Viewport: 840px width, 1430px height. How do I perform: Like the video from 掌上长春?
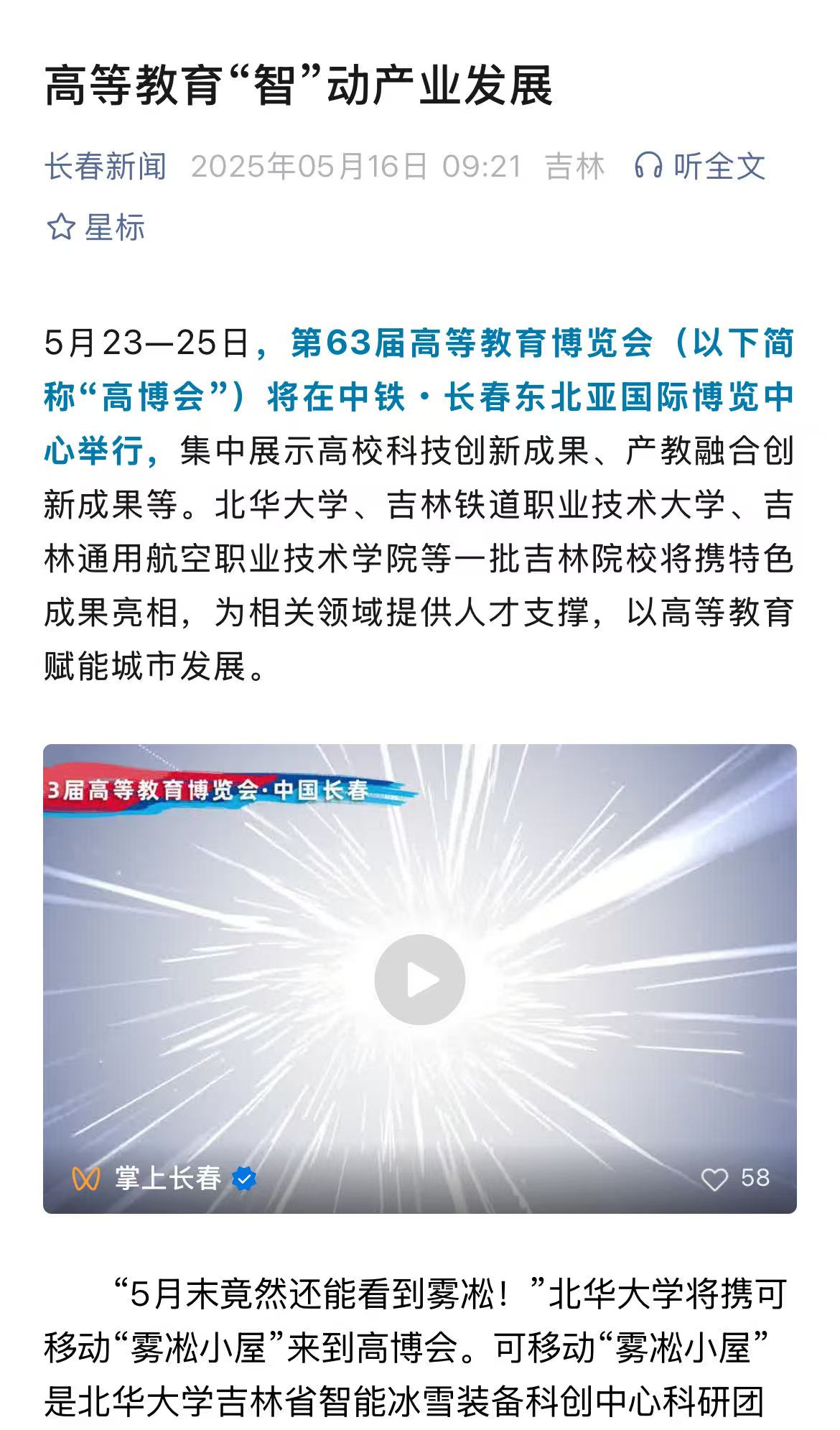click(714, 1179)
